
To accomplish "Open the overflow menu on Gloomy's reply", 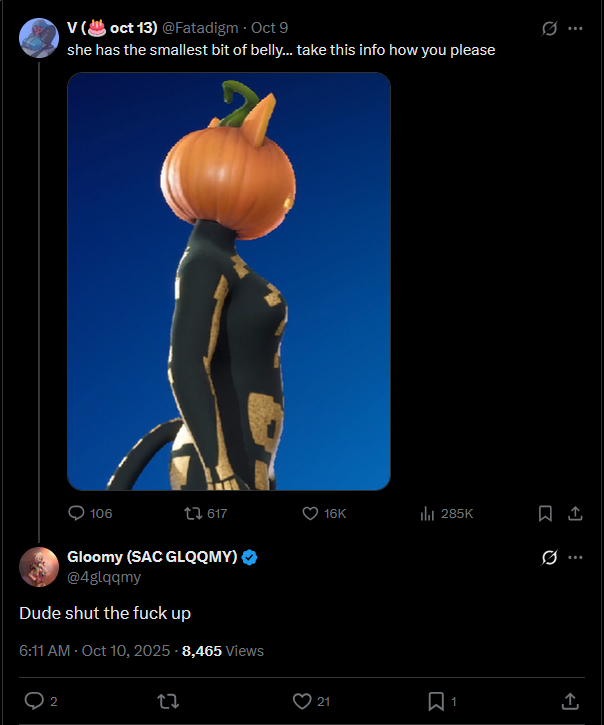I will click(575, 557).
